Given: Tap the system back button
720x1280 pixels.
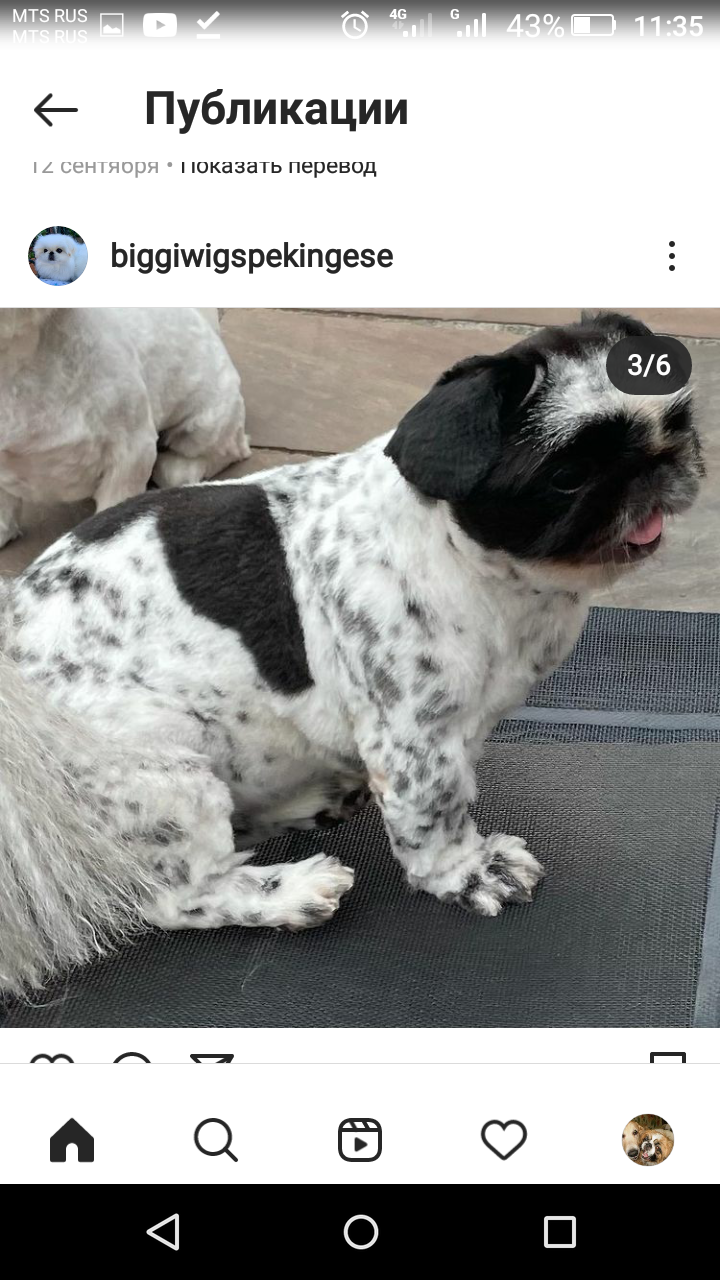Looking at the screenshot, I should point(163,1232).
